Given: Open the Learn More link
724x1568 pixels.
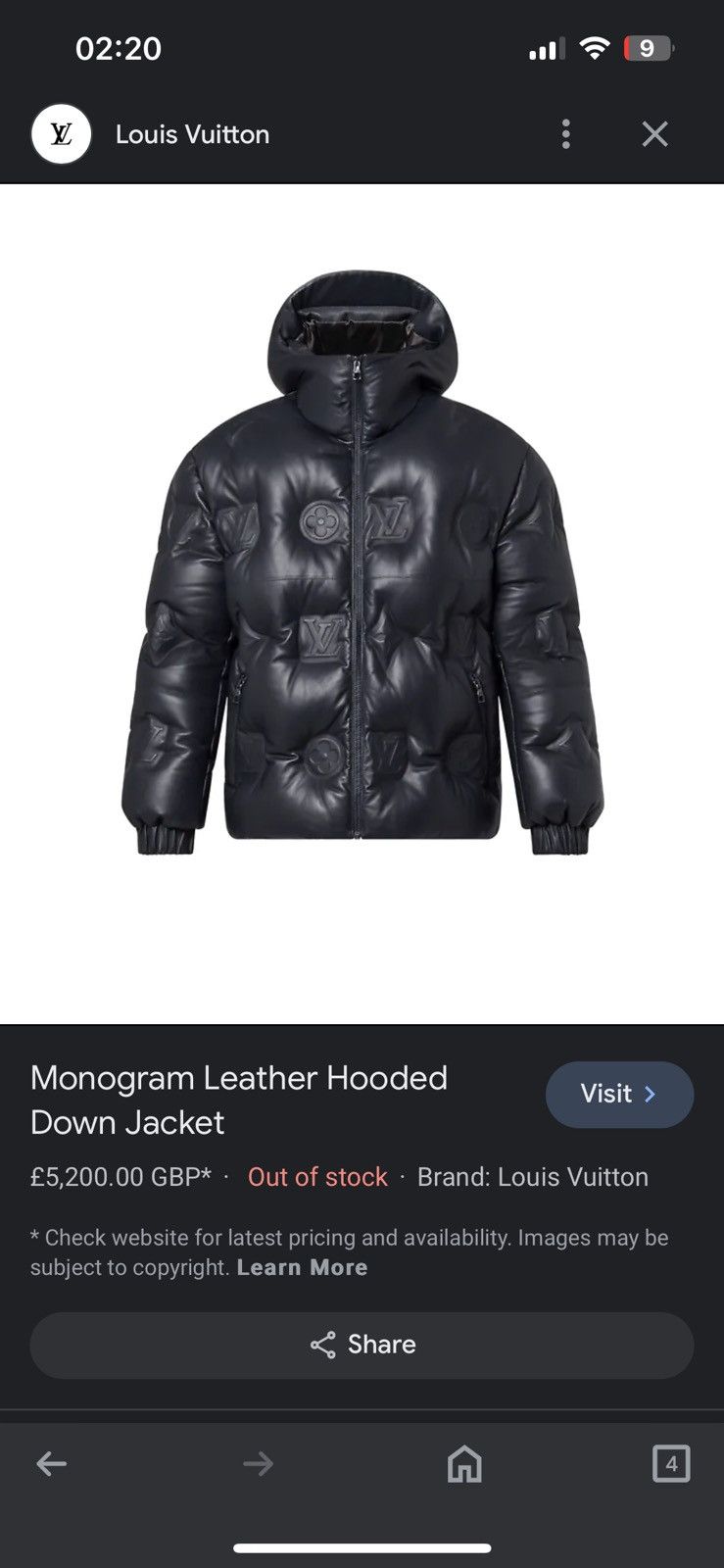Looking at the screenshot, I should (302, 1267).
